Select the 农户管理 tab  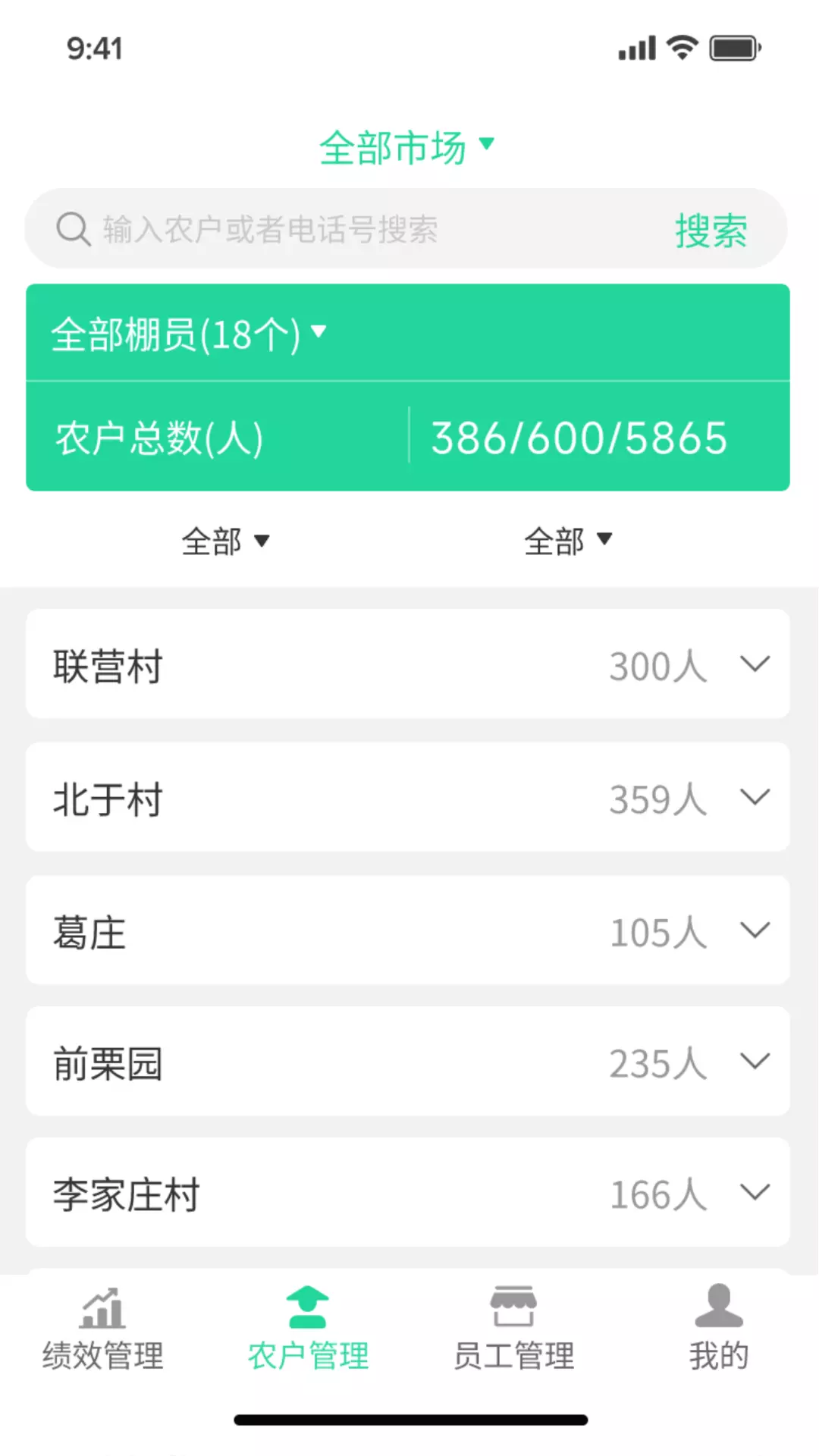[x=308, y=1329]
